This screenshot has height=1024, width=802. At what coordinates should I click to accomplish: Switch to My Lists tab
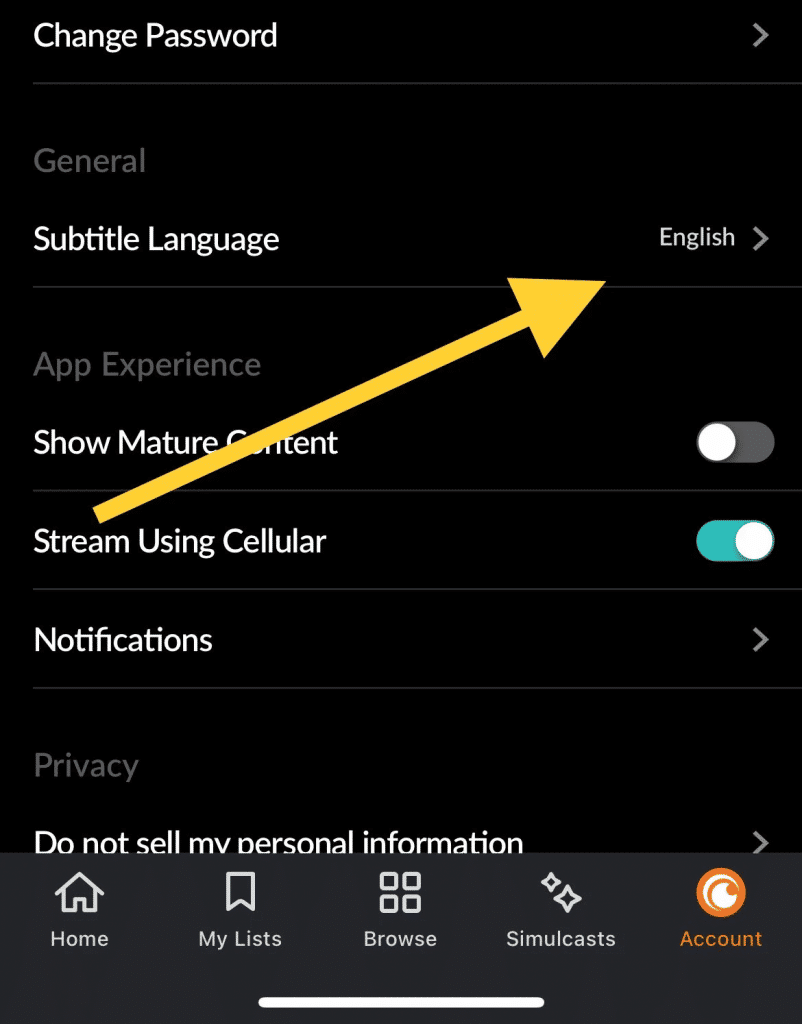(x=240, y=910)
